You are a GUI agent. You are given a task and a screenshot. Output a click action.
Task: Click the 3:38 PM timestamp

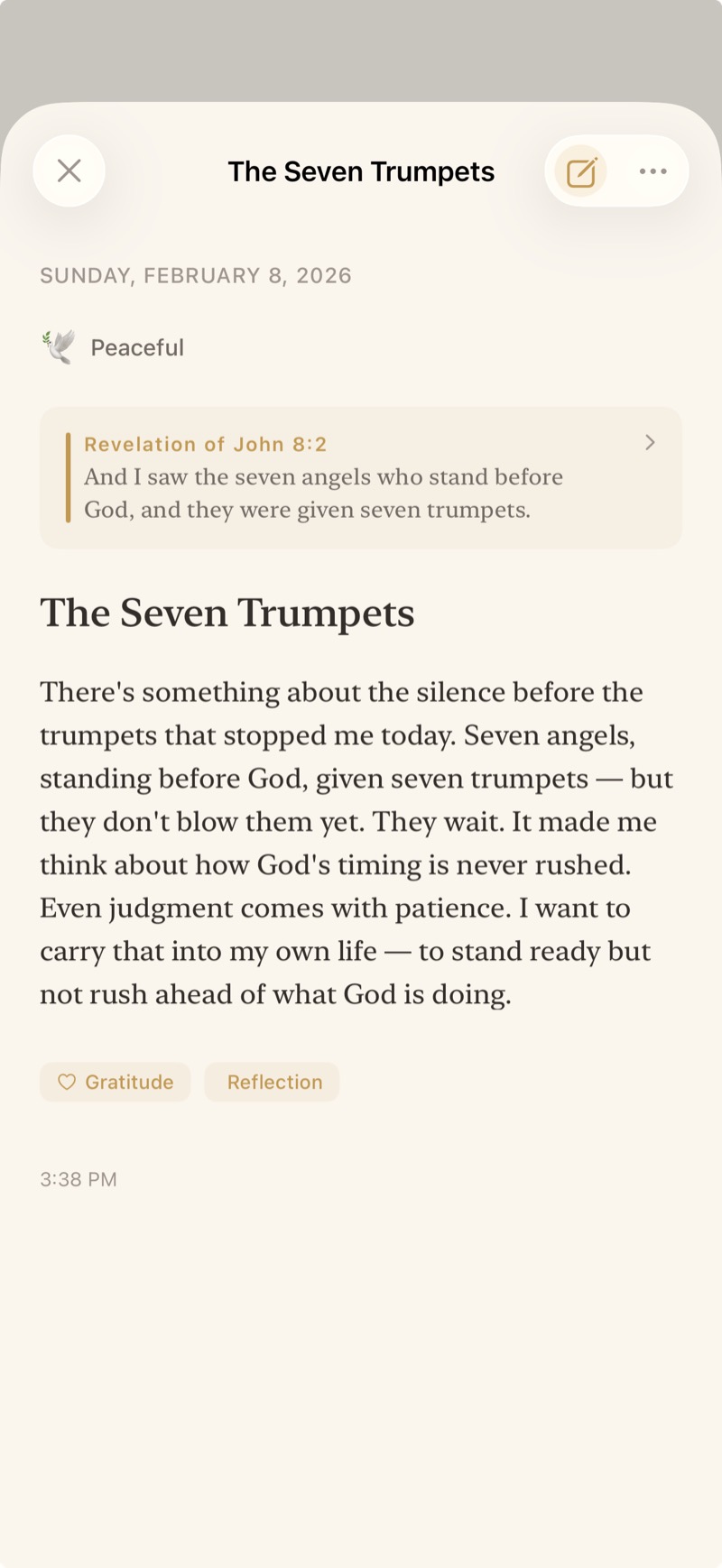79,1178
